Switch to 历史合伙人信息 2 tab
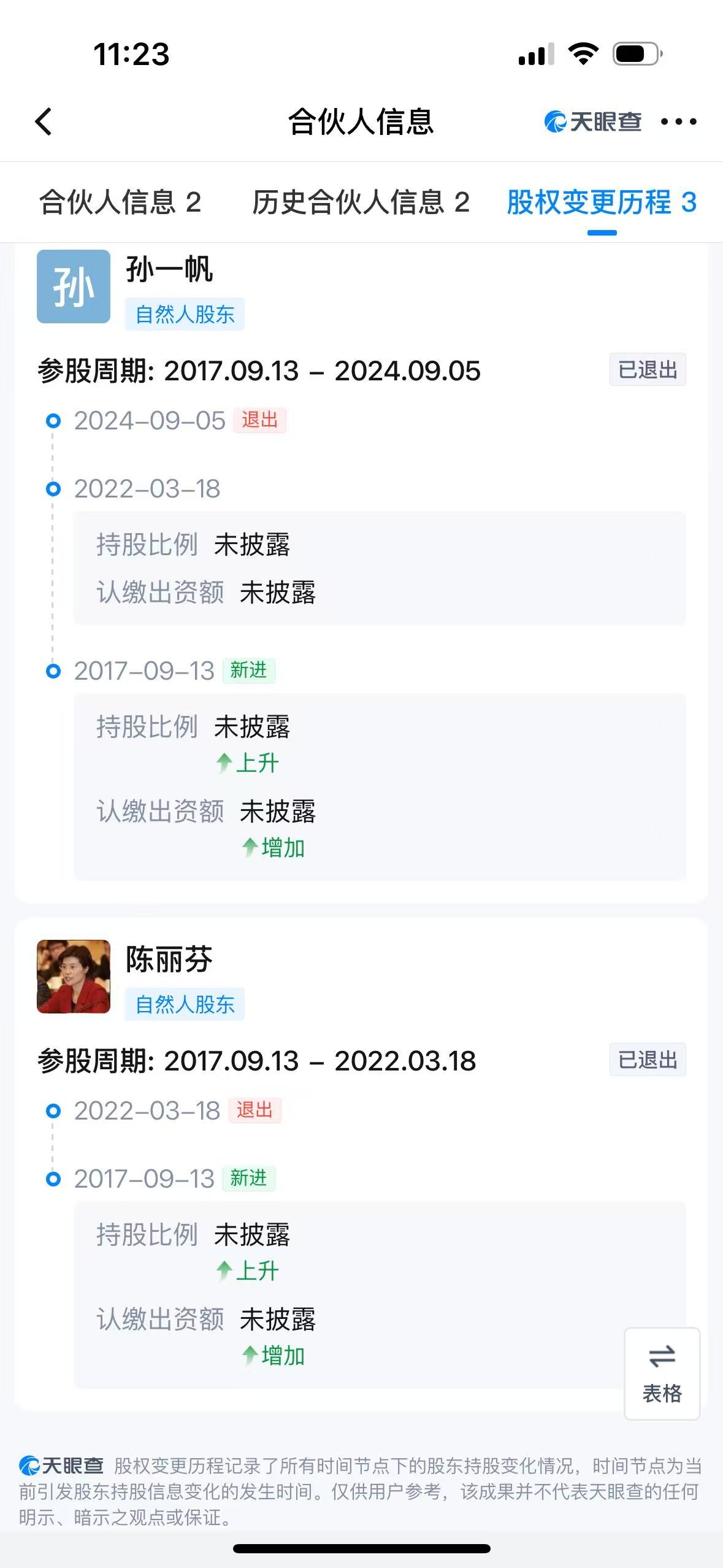 [361, 202]
